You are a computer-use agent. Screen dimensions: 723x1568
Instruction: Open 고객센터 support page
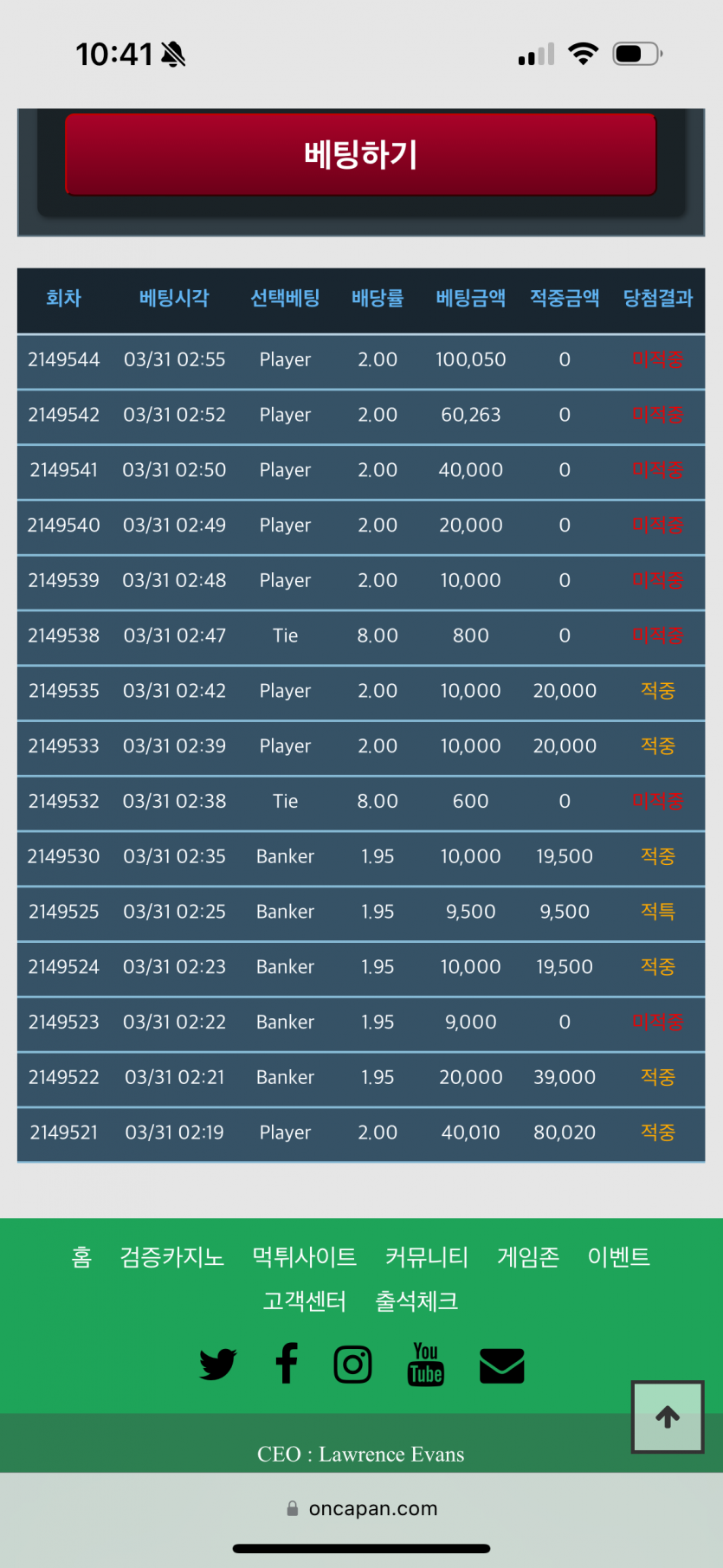click(x=304, y=1300)
